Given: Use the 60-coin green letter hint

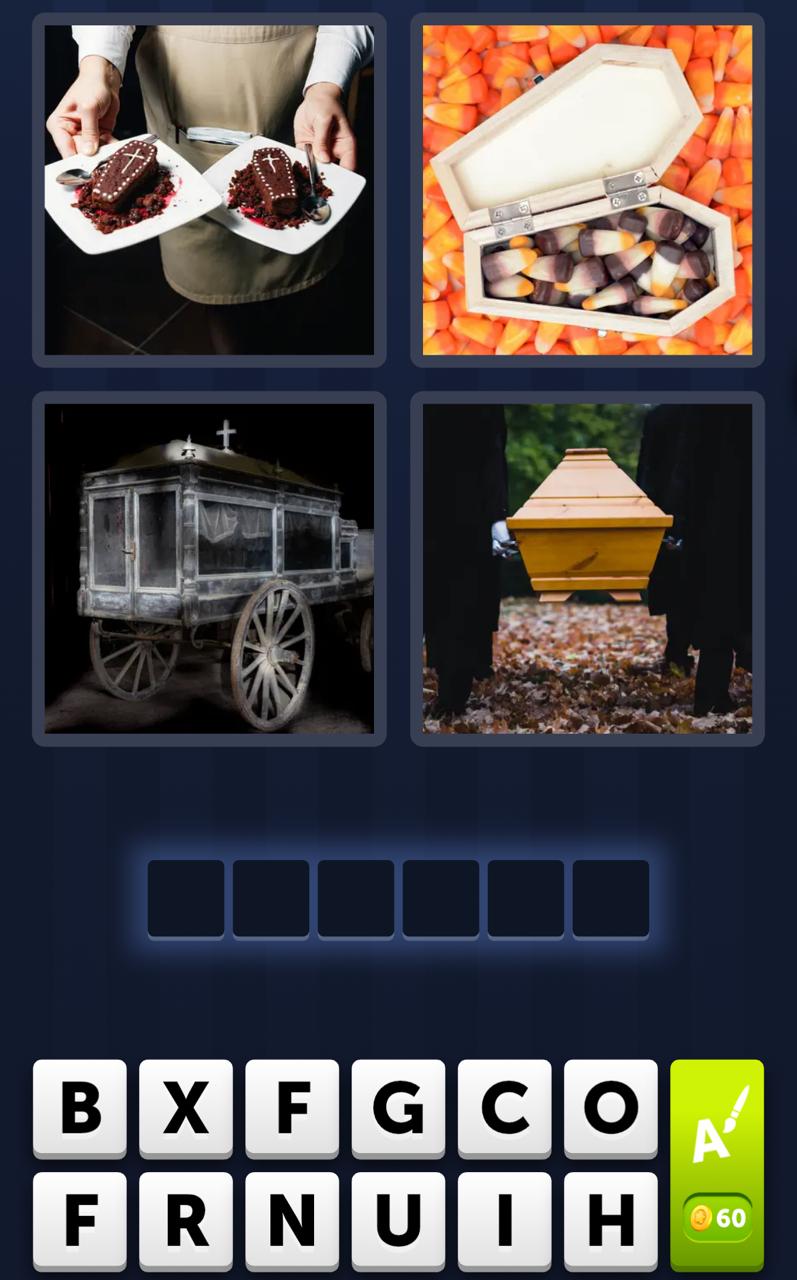Looking at the screenshot, I should (716, 1165).
